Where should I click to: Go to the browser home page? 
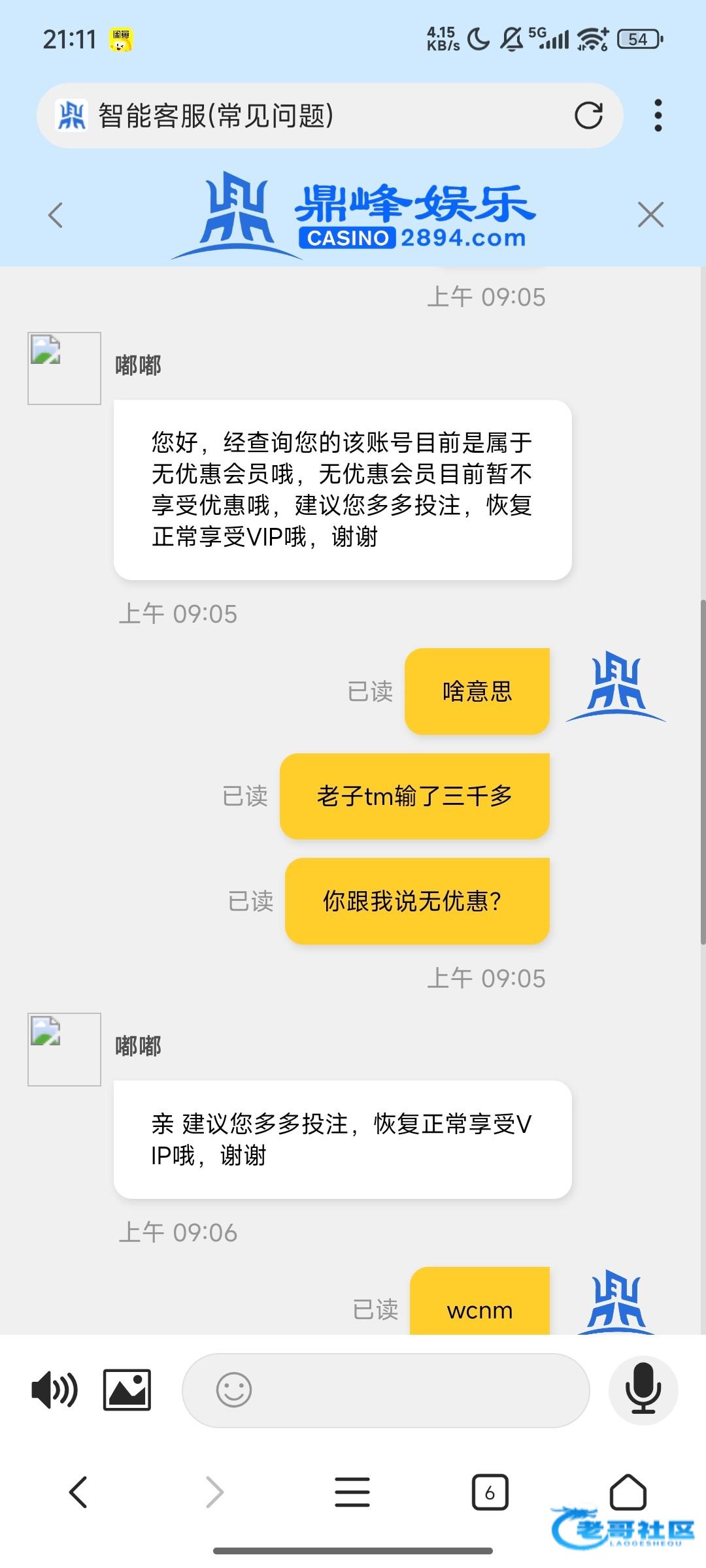(x=628, y=1492)
